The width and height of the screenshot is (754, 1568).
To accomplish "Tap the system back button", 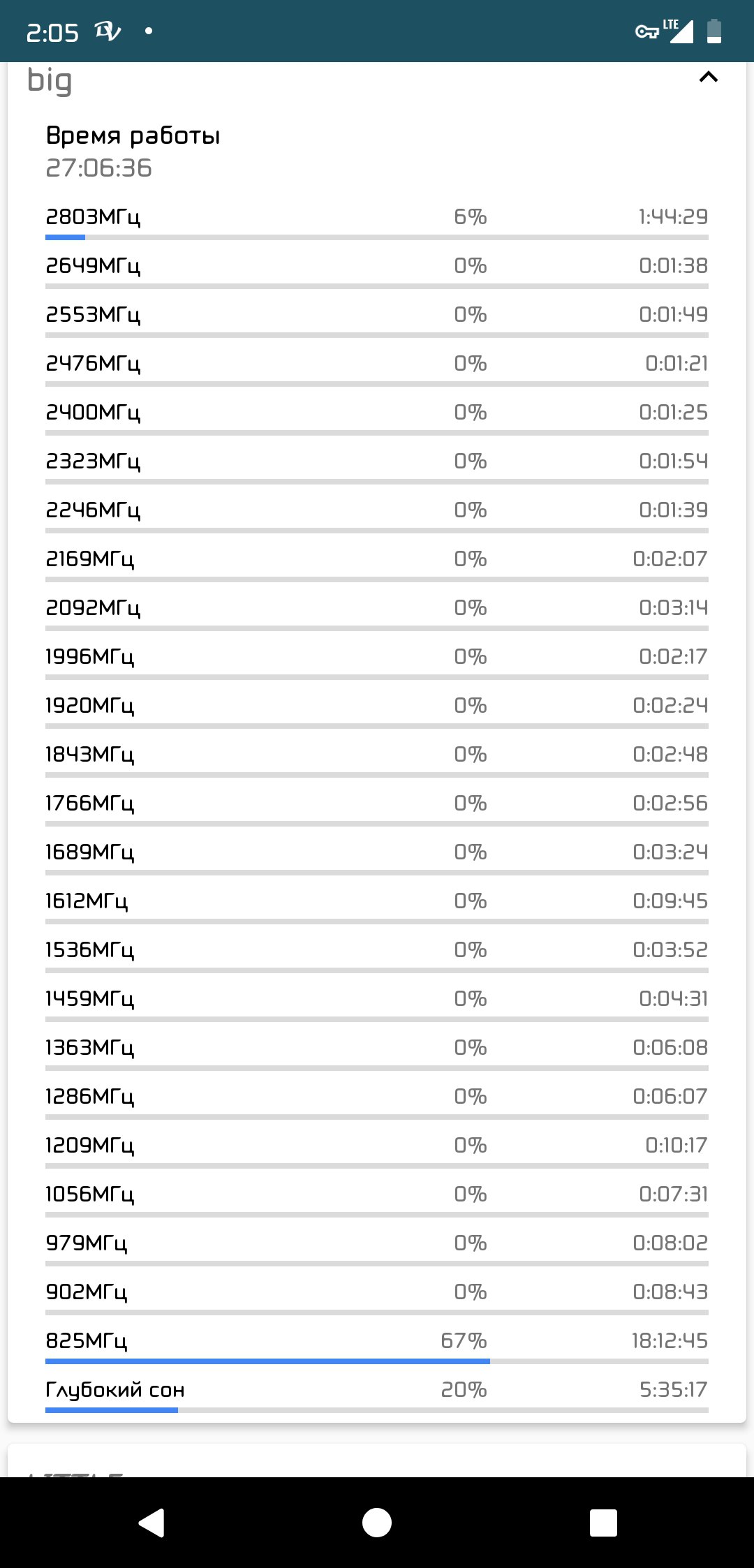I will point(151,1523).
